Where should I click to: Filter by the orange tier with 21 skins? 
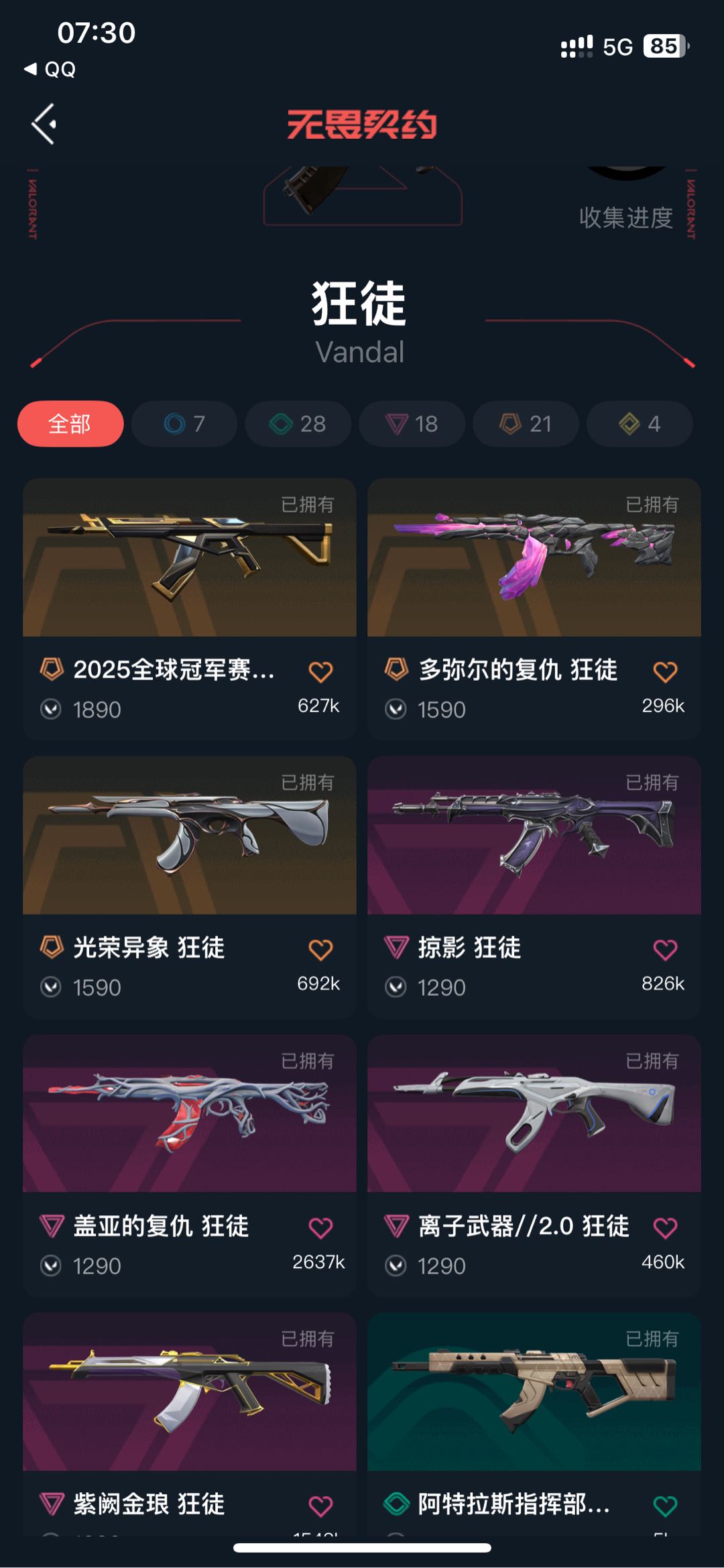(526, 424)
